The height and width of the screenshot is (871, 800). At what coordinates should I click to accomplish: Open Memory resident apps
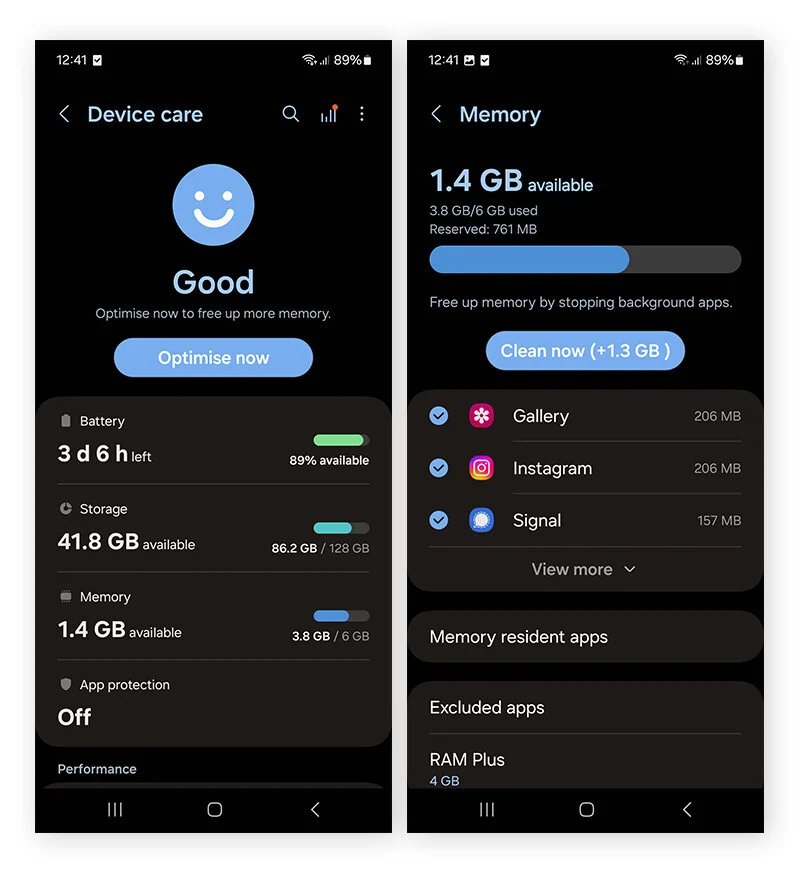(585, 637)
